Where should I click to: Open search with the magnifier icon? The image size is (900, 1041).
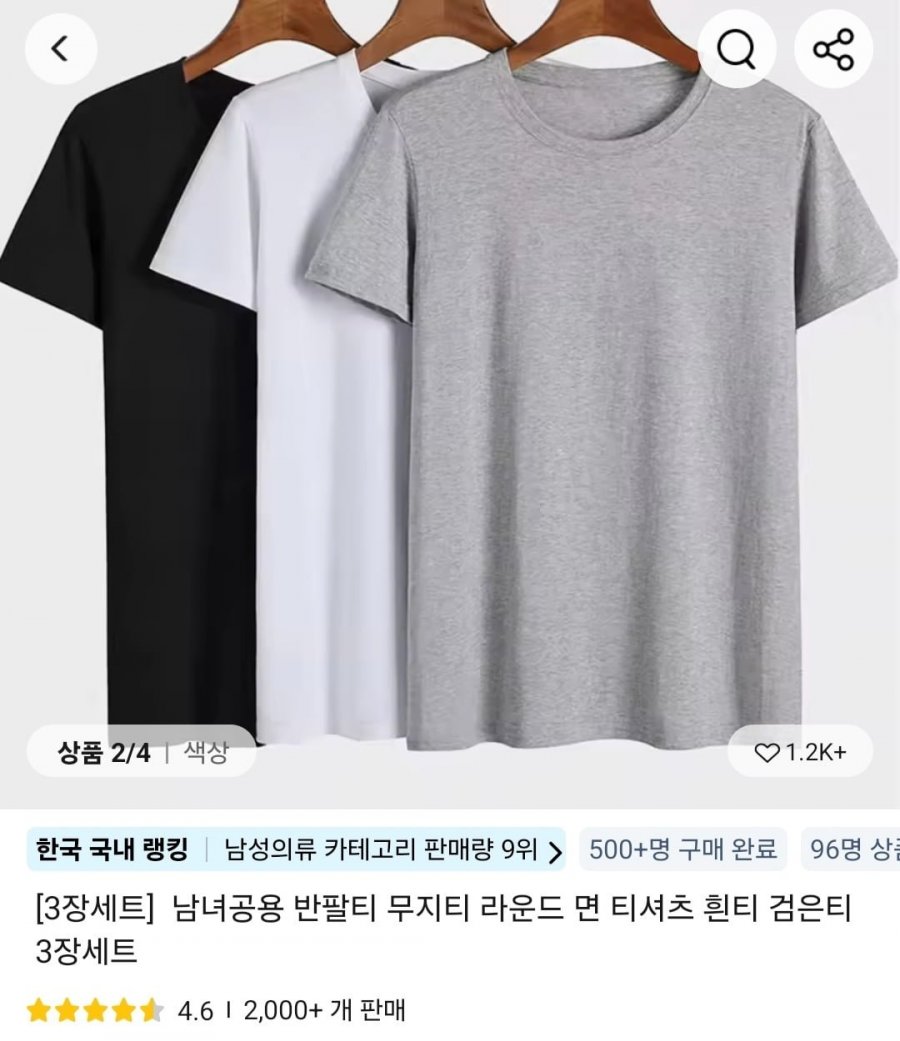coord(737,49)
